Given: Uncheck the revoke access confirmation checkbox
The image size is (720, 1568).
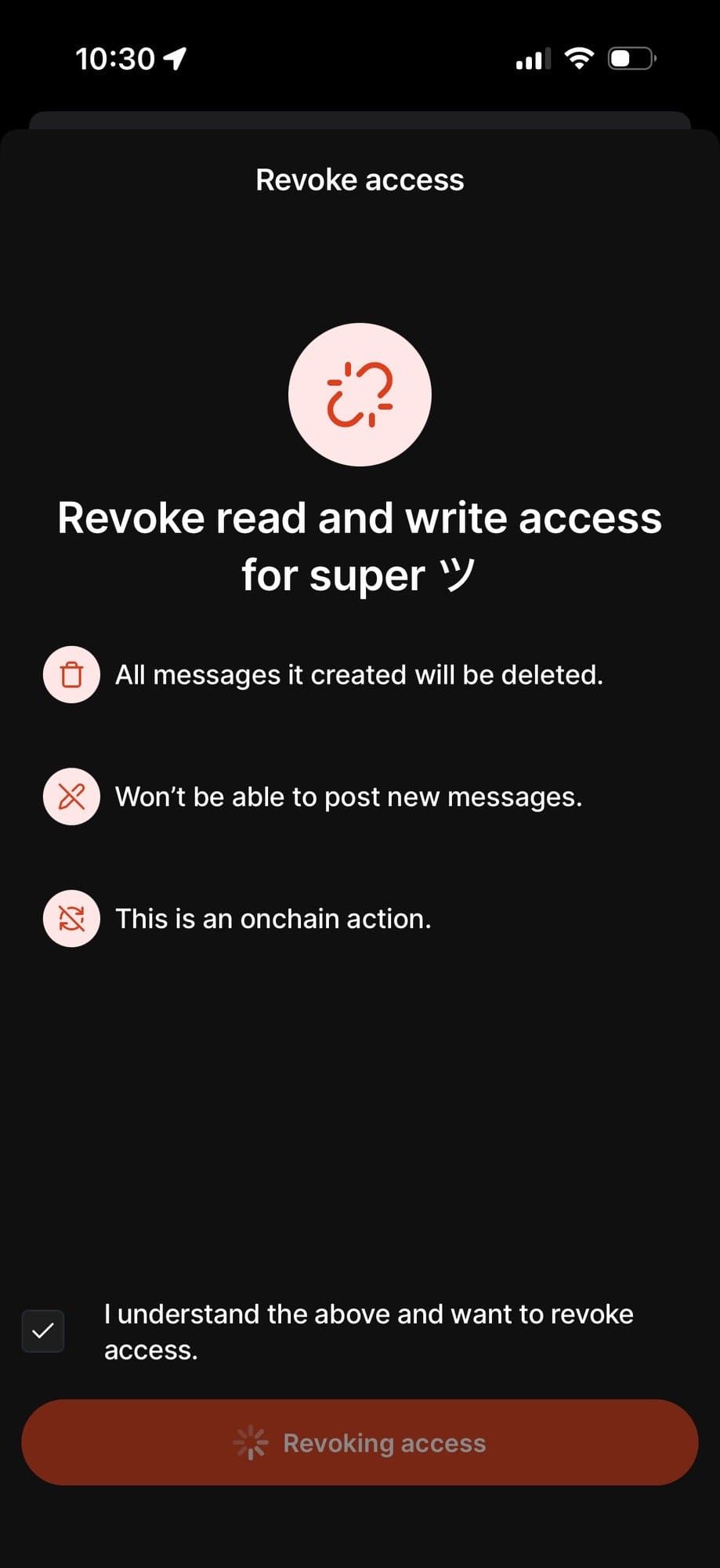Looking at the screenshot, I should point(43,1331).
